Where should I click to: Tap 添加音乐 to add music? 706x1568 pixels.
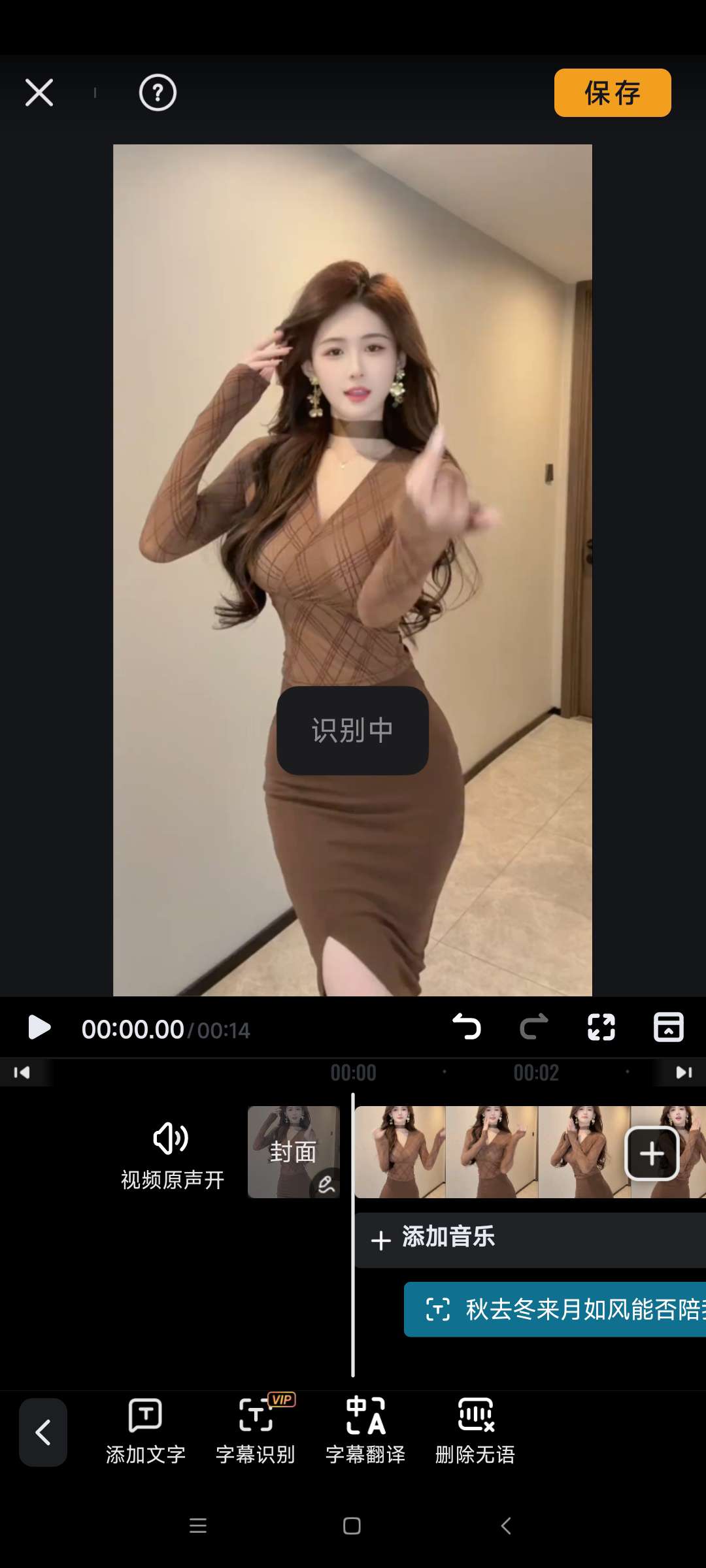[448, 1237]
